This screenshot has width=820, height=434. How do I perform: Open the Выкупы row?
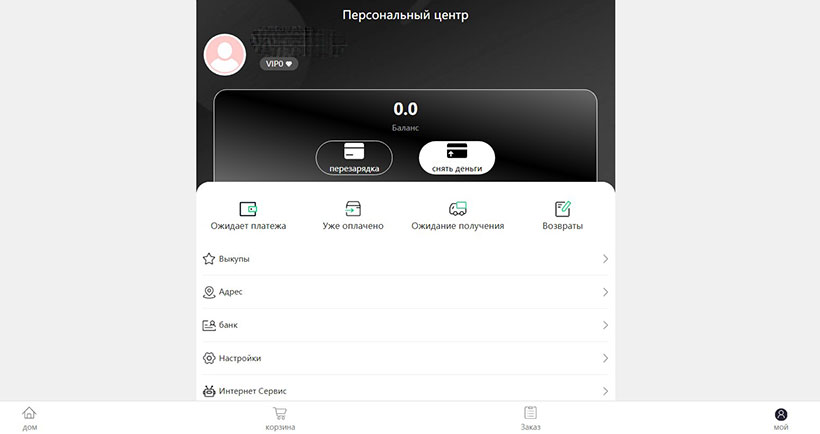(x=405, y=259)
